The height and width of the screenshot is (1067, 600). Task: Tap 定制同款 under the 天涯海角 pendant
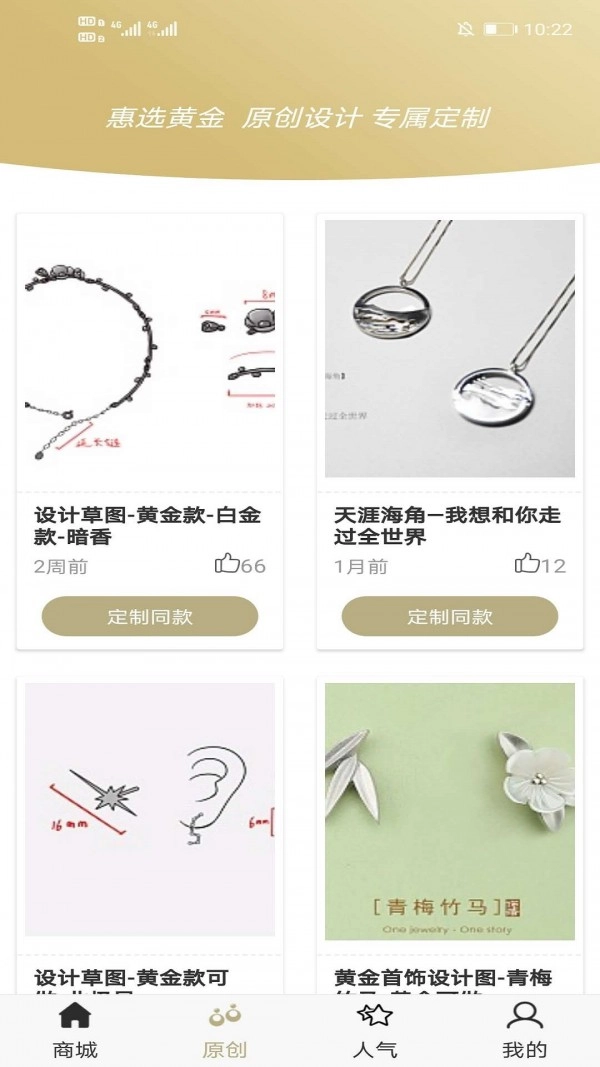click(450, 616)
